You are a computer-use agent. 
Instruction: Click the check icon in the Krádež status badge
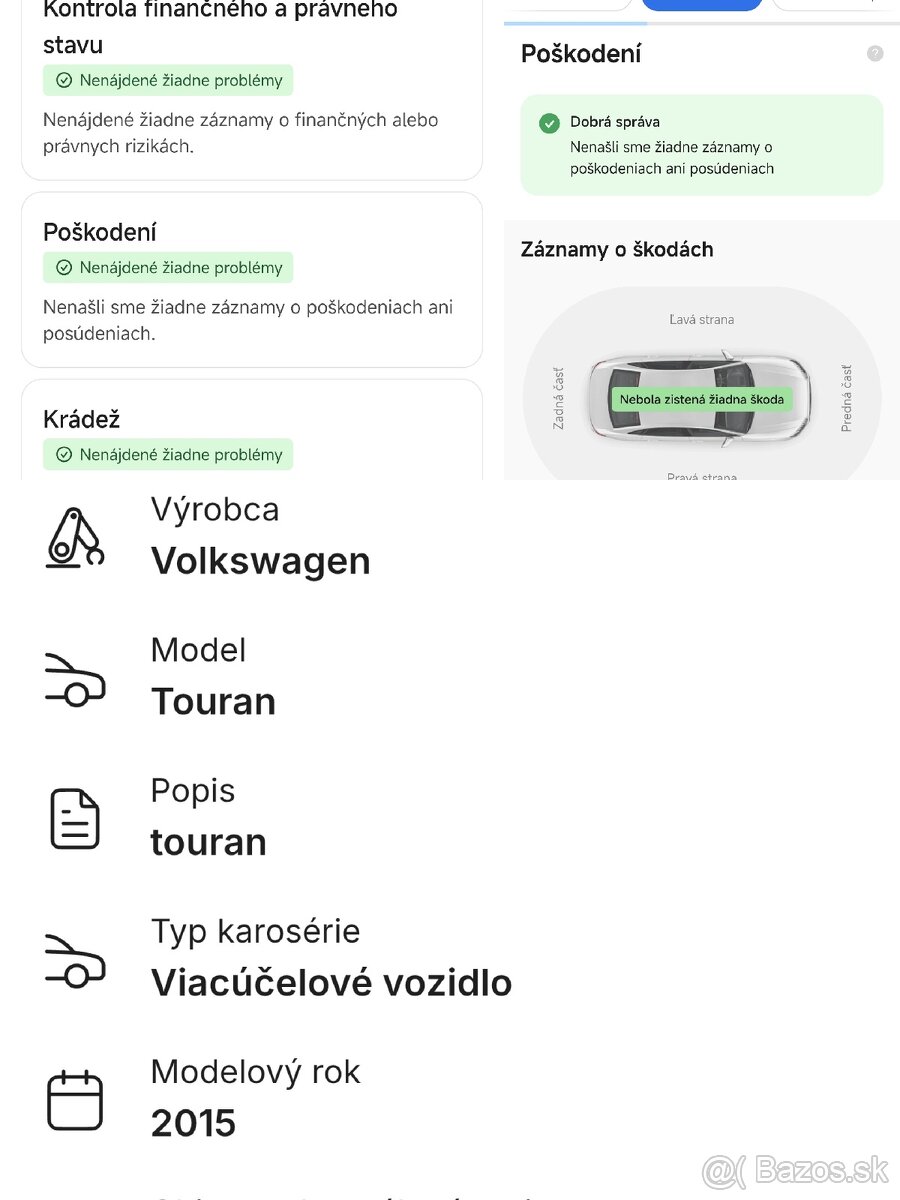point(64,454)
